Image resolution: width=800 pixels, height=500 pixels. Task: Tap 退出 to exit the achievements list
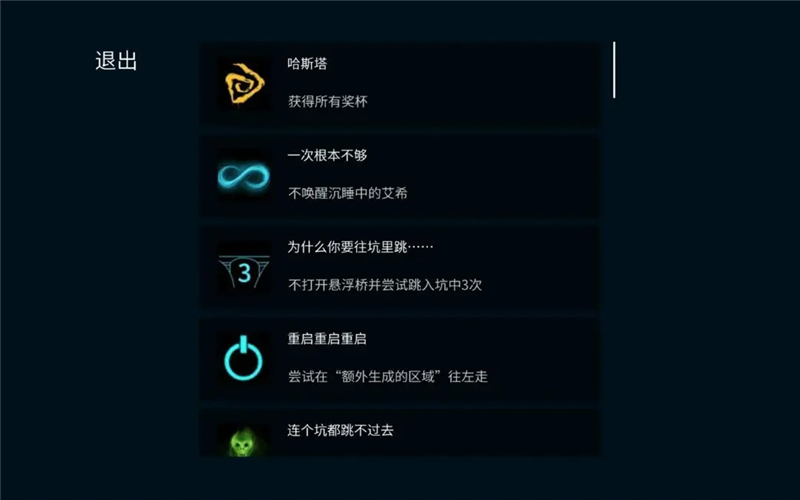[116, 61]
